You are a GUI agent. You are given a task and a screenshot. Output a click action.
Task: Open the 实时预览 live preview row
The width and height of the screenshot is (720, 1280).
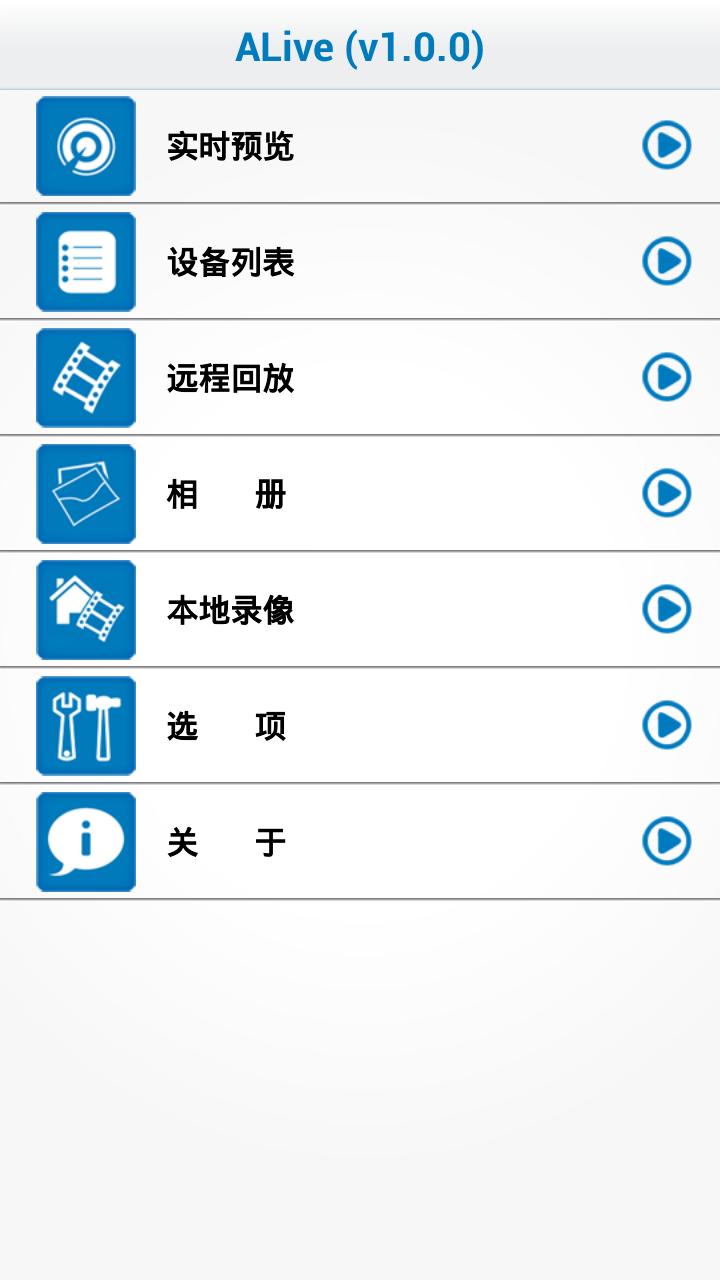(x=360, y=146)
